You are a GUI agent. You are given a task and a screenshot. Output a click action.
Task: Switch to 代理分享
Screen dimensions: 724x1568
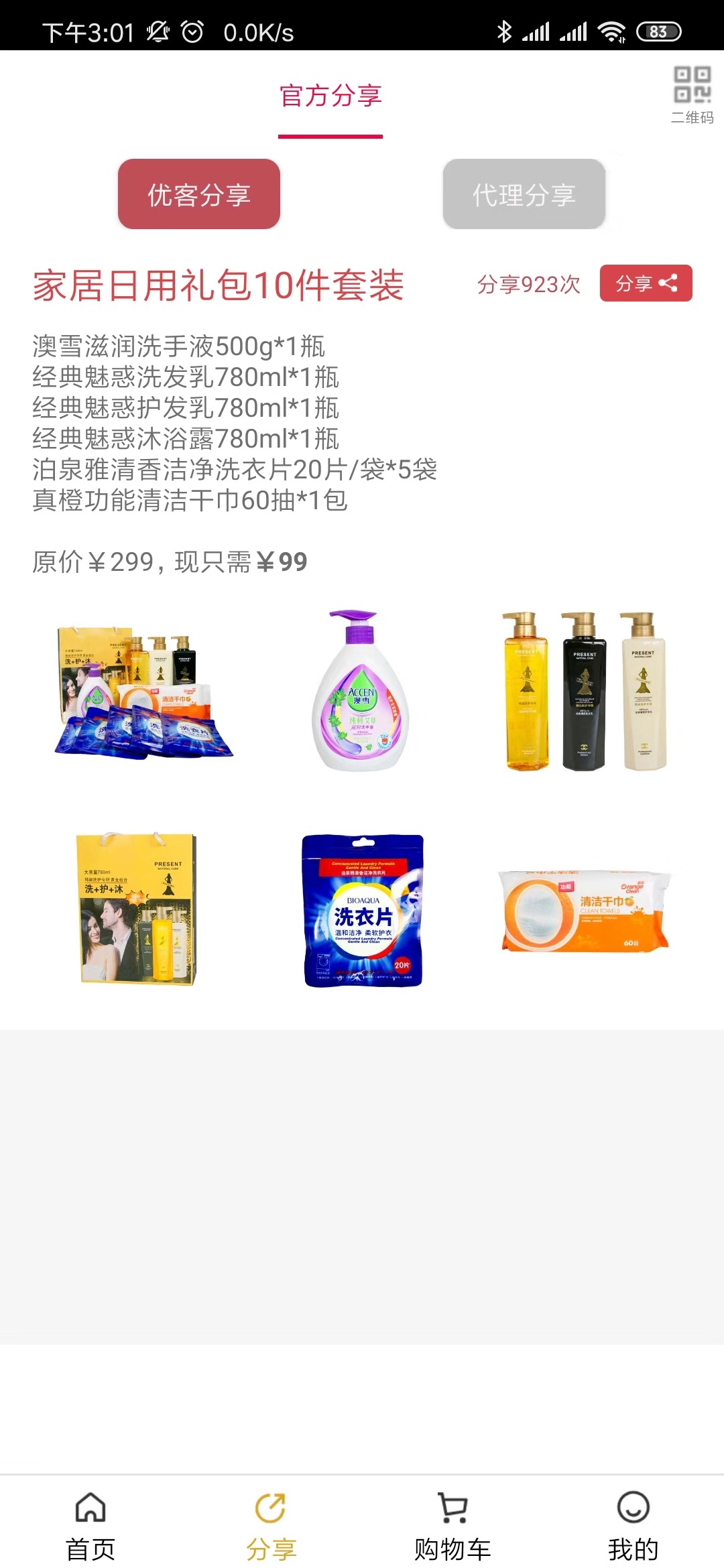tap(524, 194)
